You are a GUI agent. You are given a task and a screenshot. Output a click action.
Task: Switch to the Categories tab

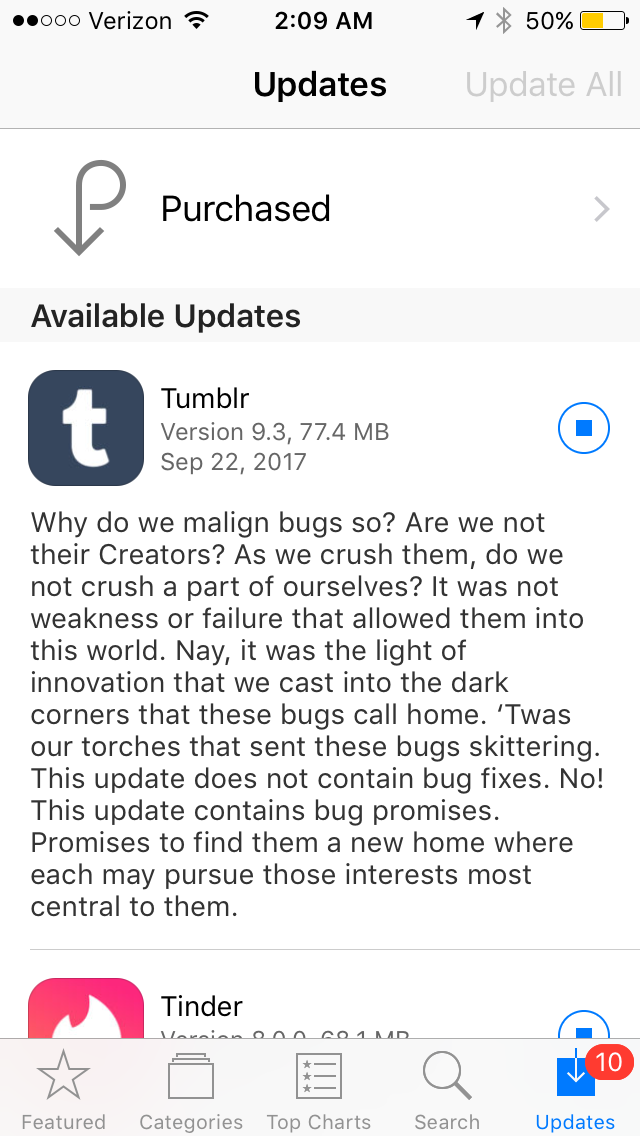(x=191, y=1089)
